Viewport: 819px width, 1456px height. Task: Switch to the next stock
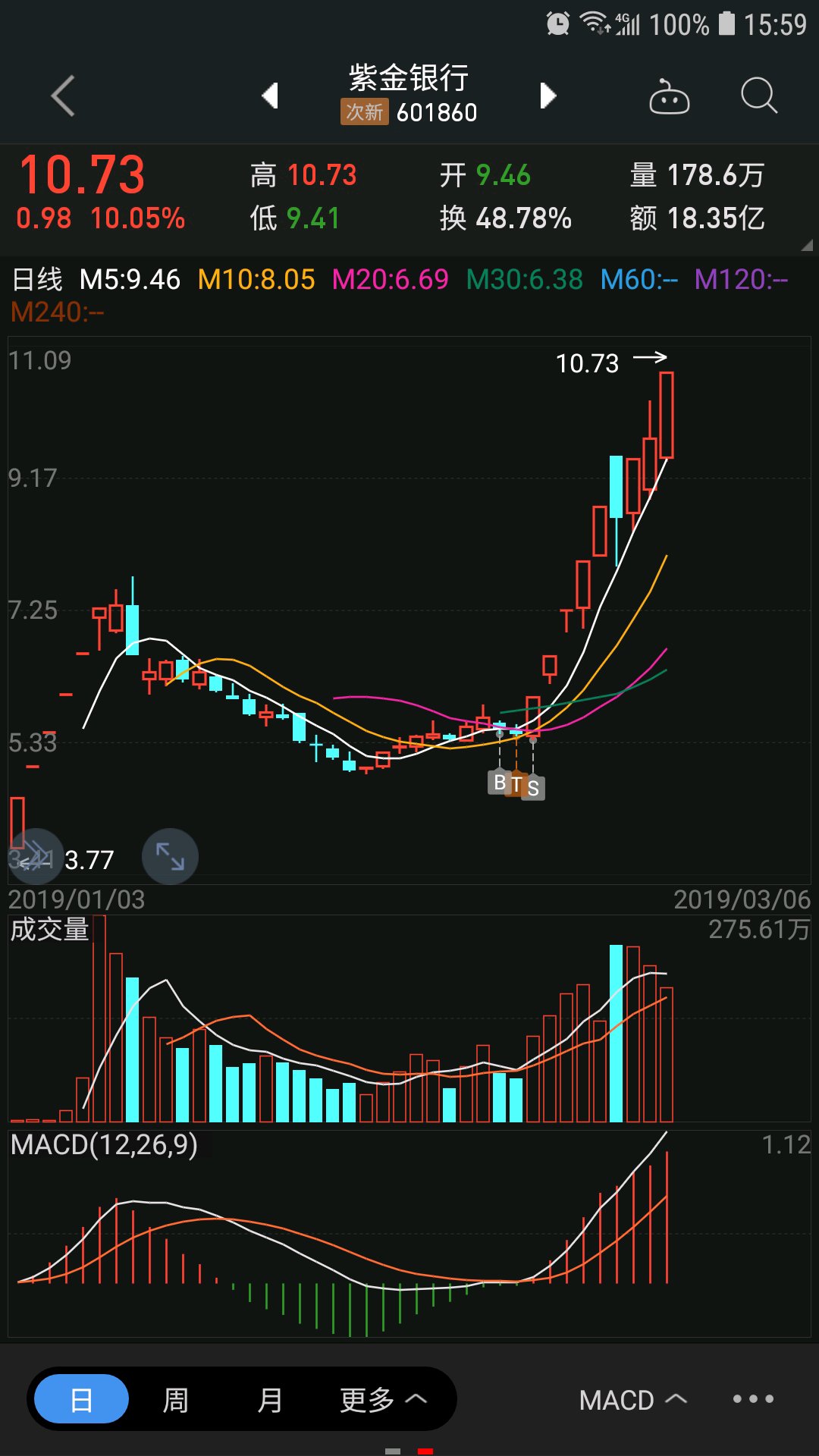tap(548, 96)
